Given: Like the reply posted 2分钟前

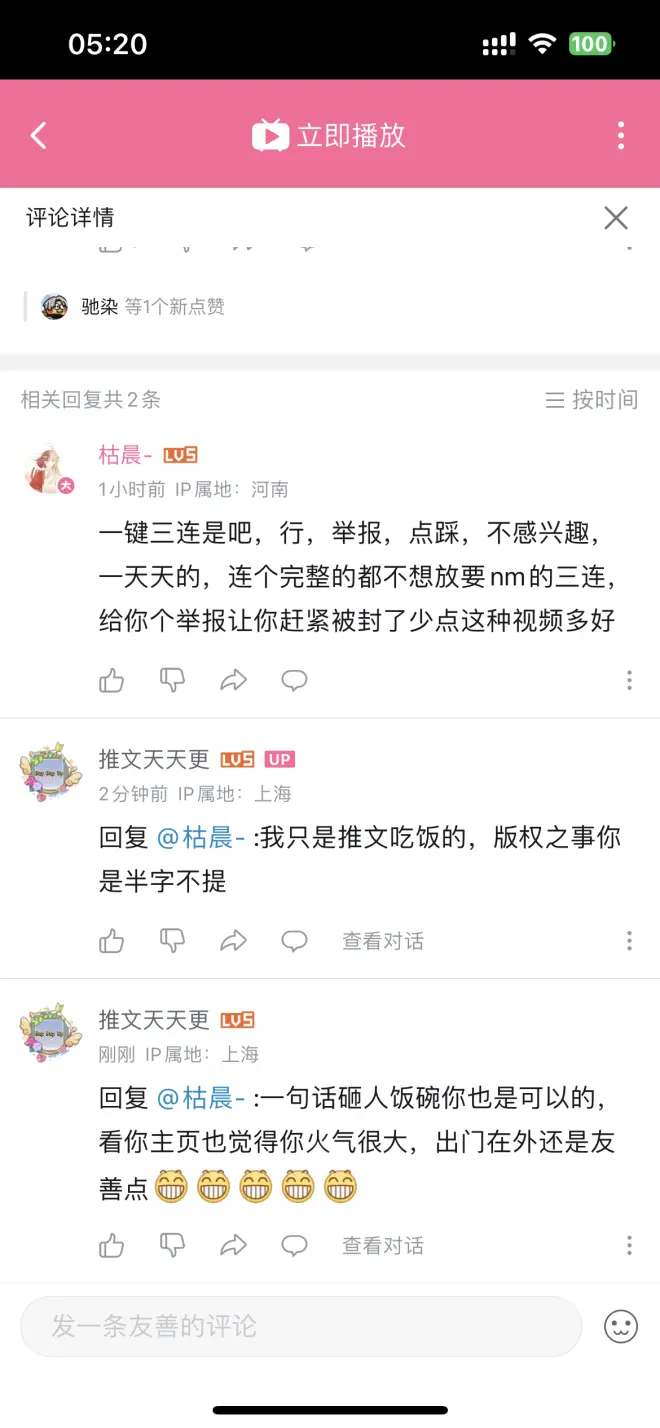Looking at the screenshot, I should tap(112, 941).
